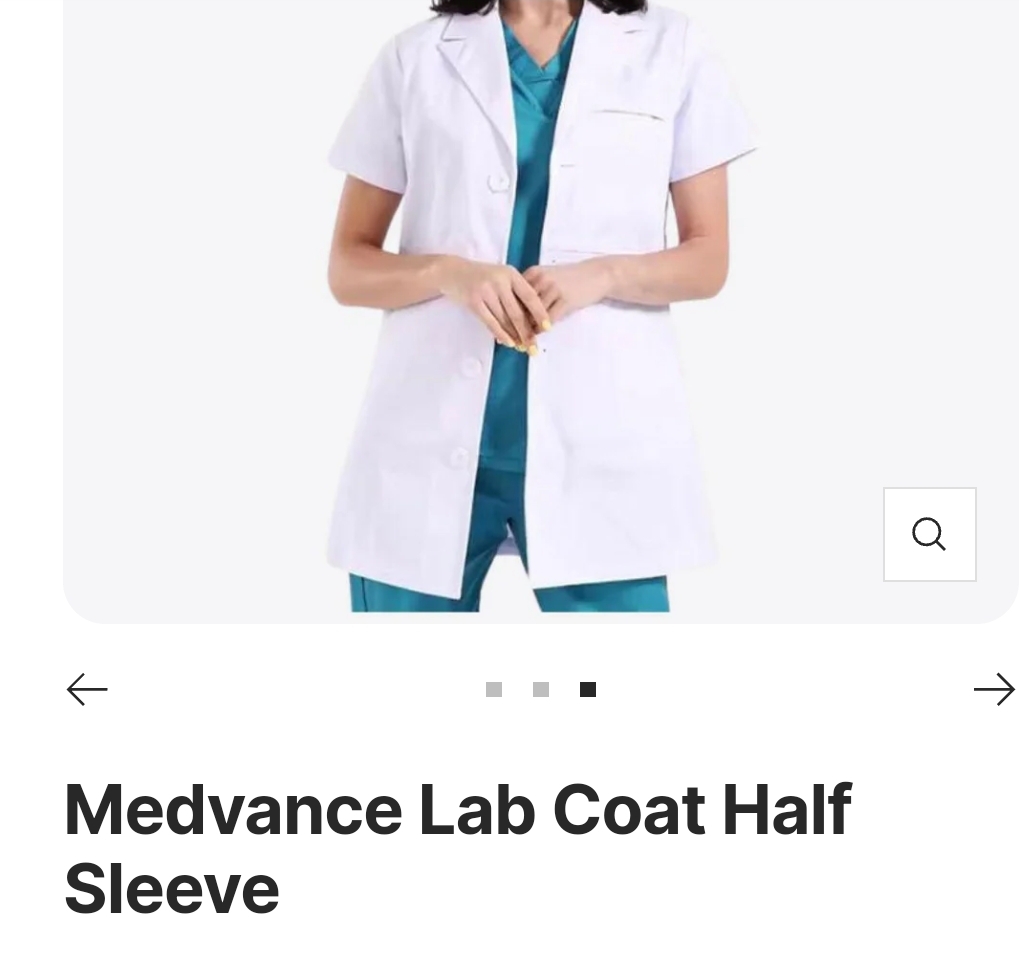Jump to the first image indicator dot

click(493, 689)
